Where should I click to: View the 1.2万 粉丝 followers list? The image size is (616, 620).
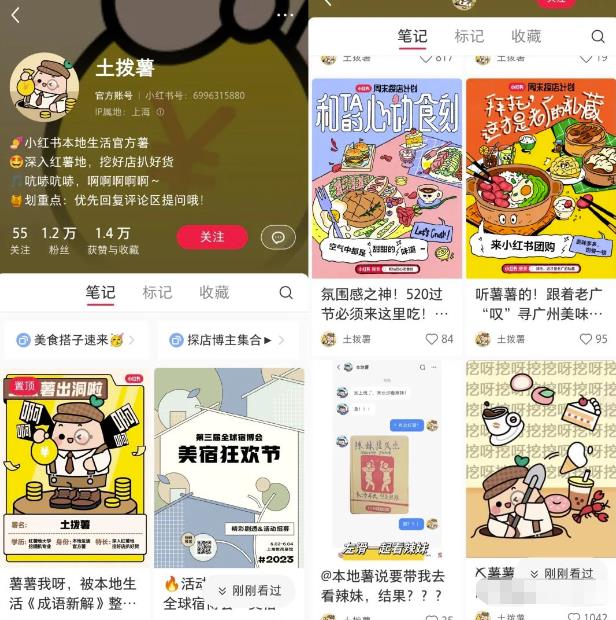58,240
